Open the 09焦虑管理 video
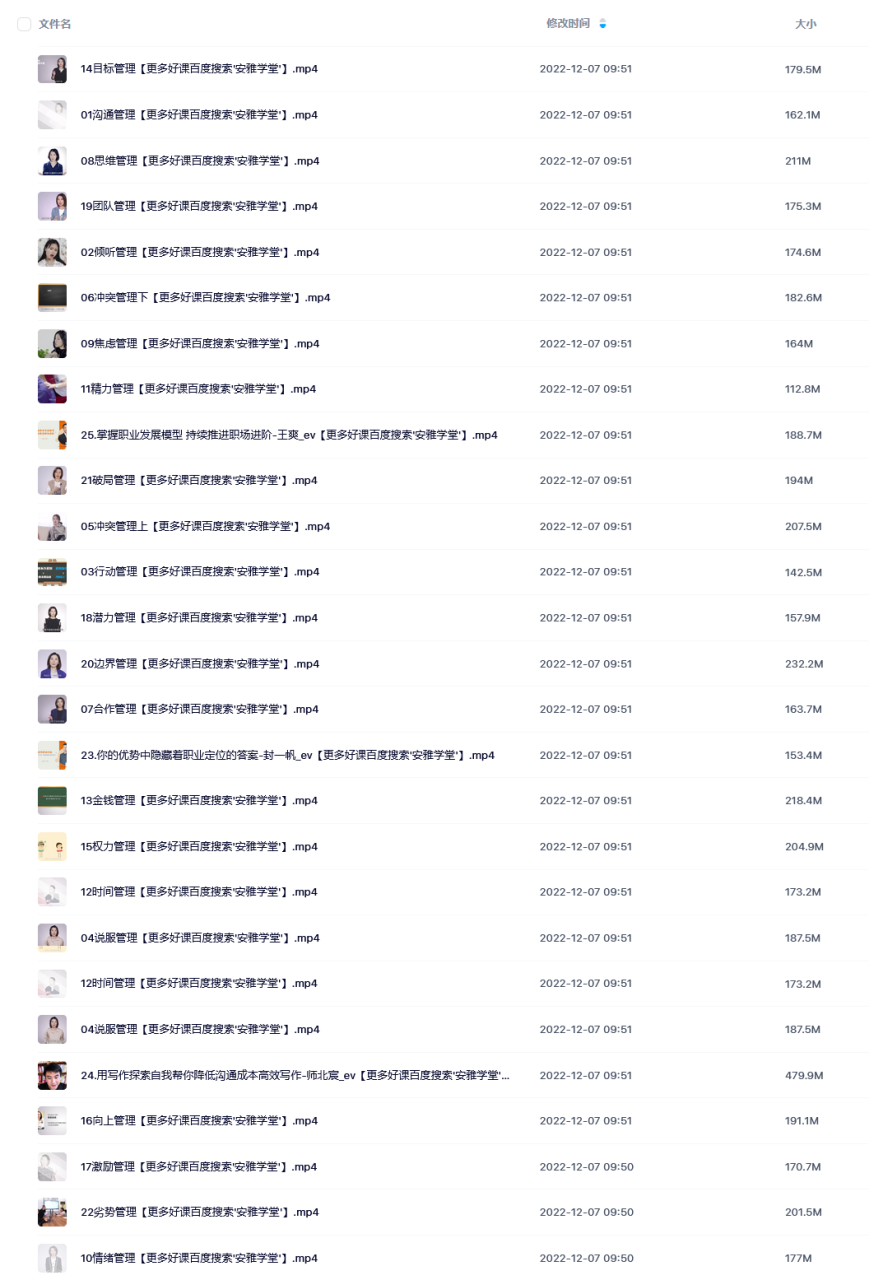This screenshot has height=1280, width=869. [x=199, y=344]
